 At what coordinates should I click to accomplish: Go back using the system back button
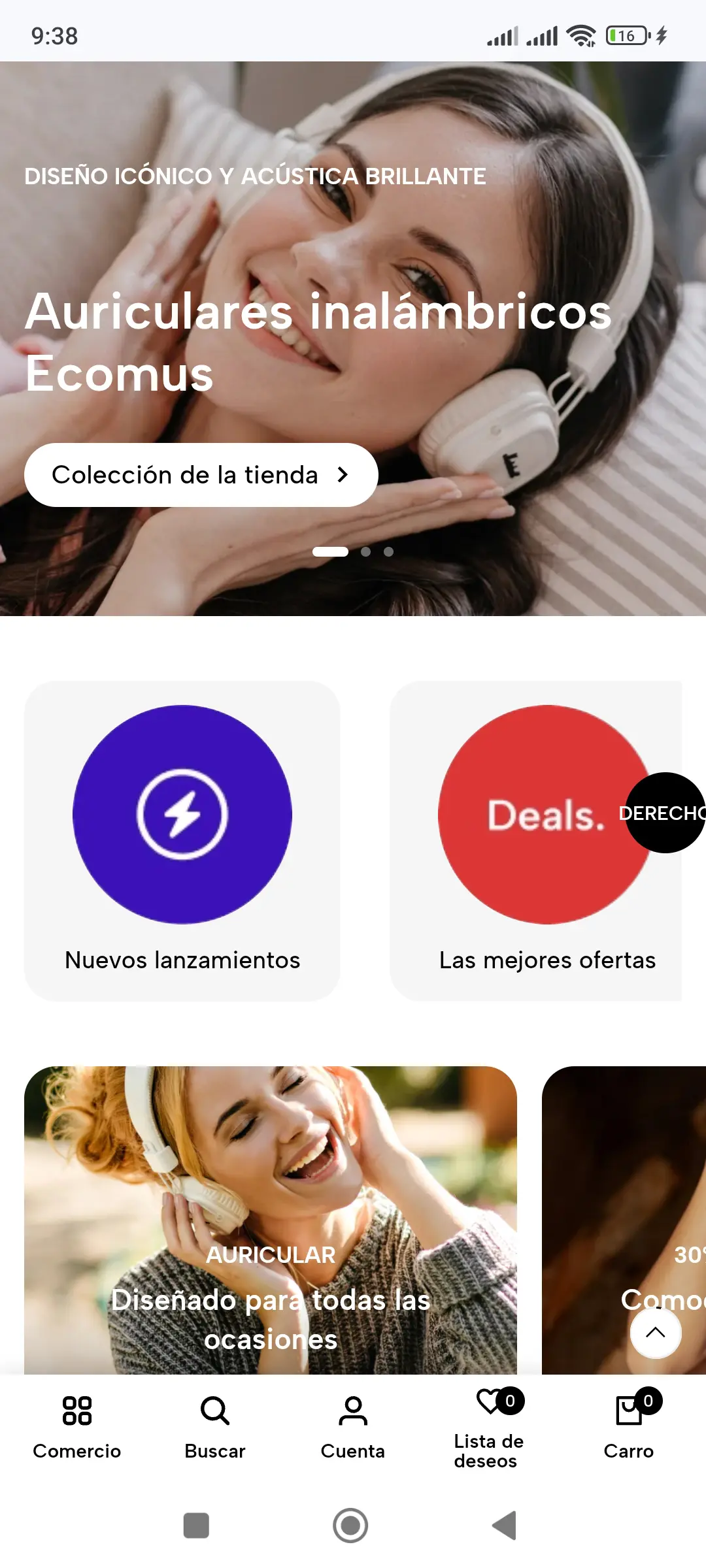(505, 1526)
